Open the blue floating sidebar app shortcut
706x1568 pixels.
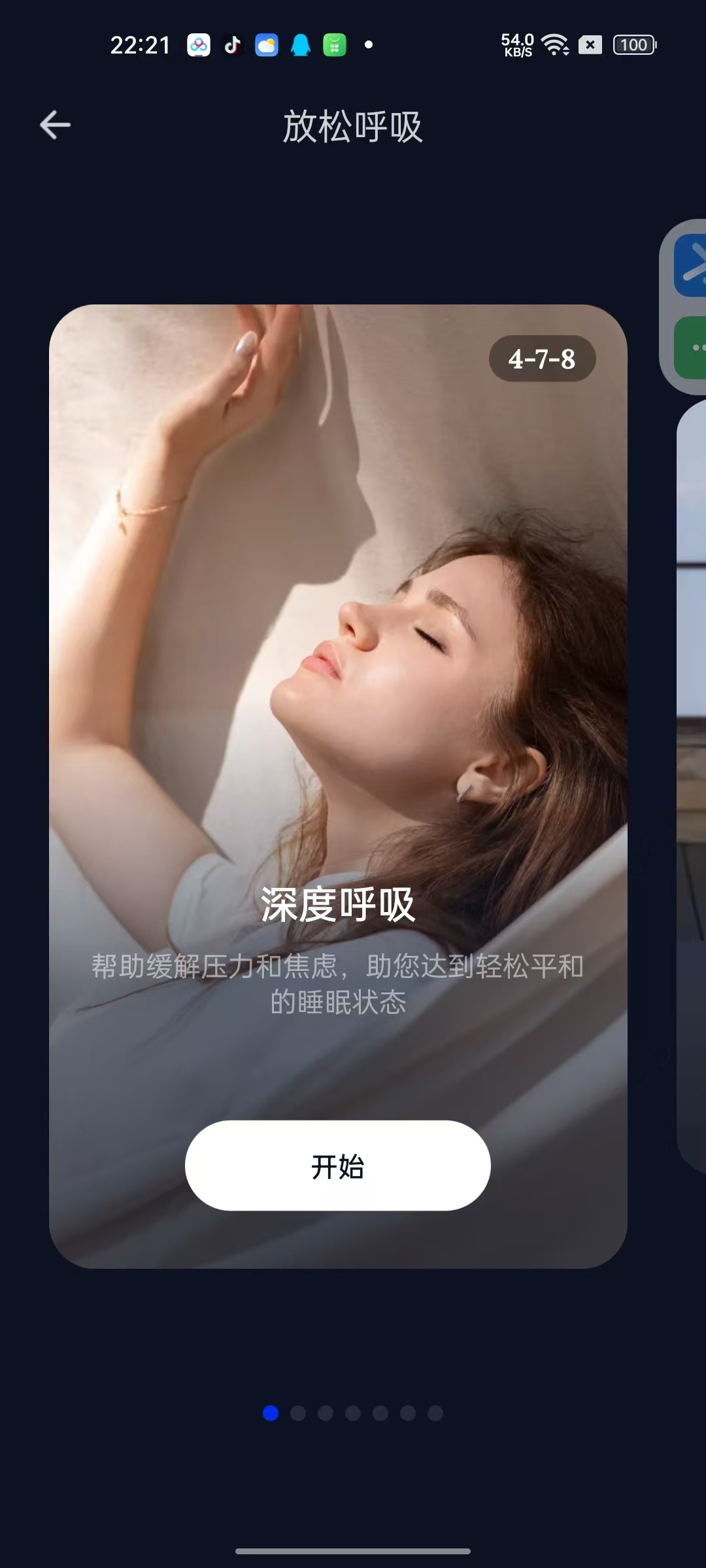click(692, 266)
